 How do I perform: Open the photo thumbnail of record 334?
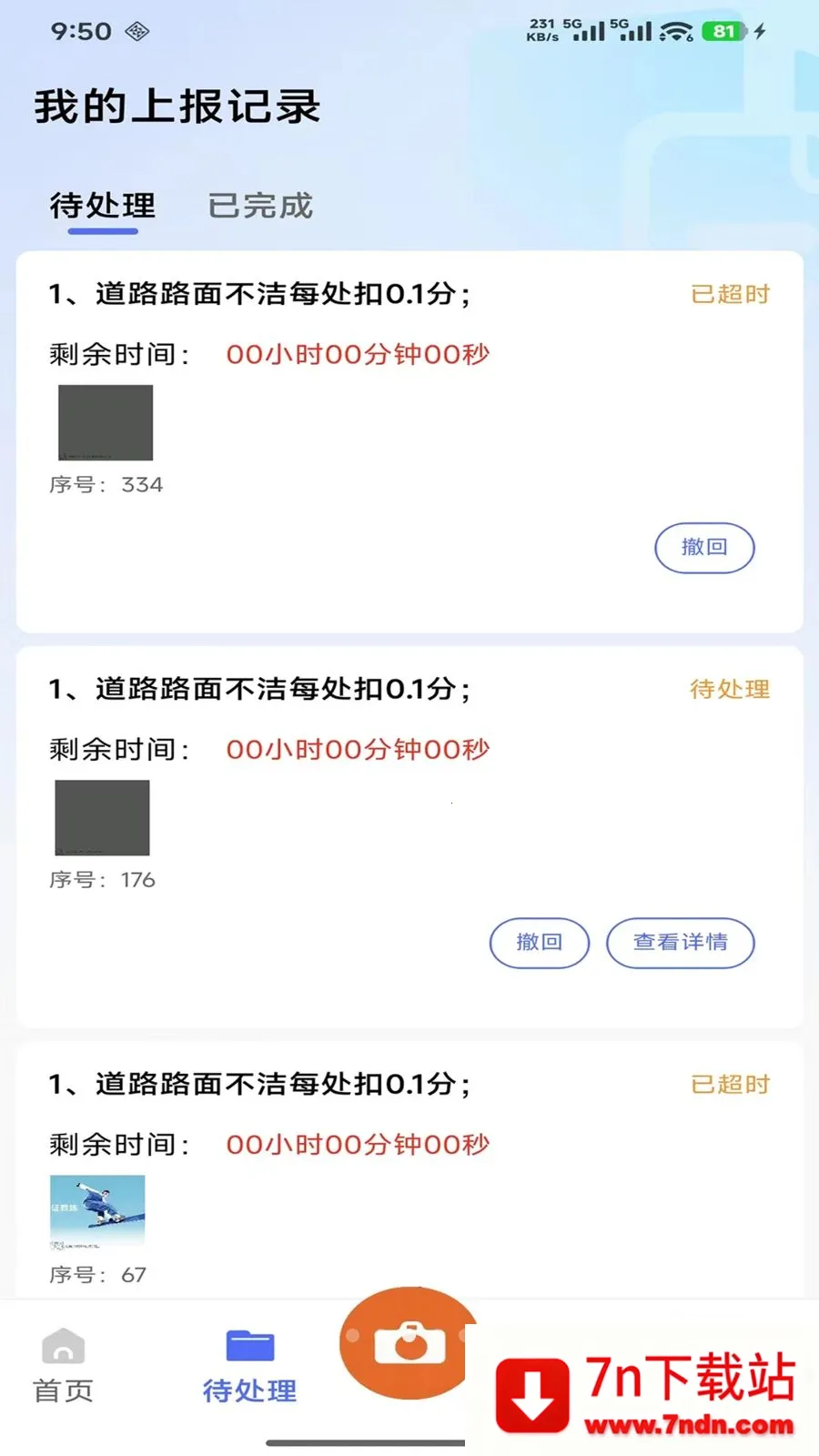tap(106, 422)
